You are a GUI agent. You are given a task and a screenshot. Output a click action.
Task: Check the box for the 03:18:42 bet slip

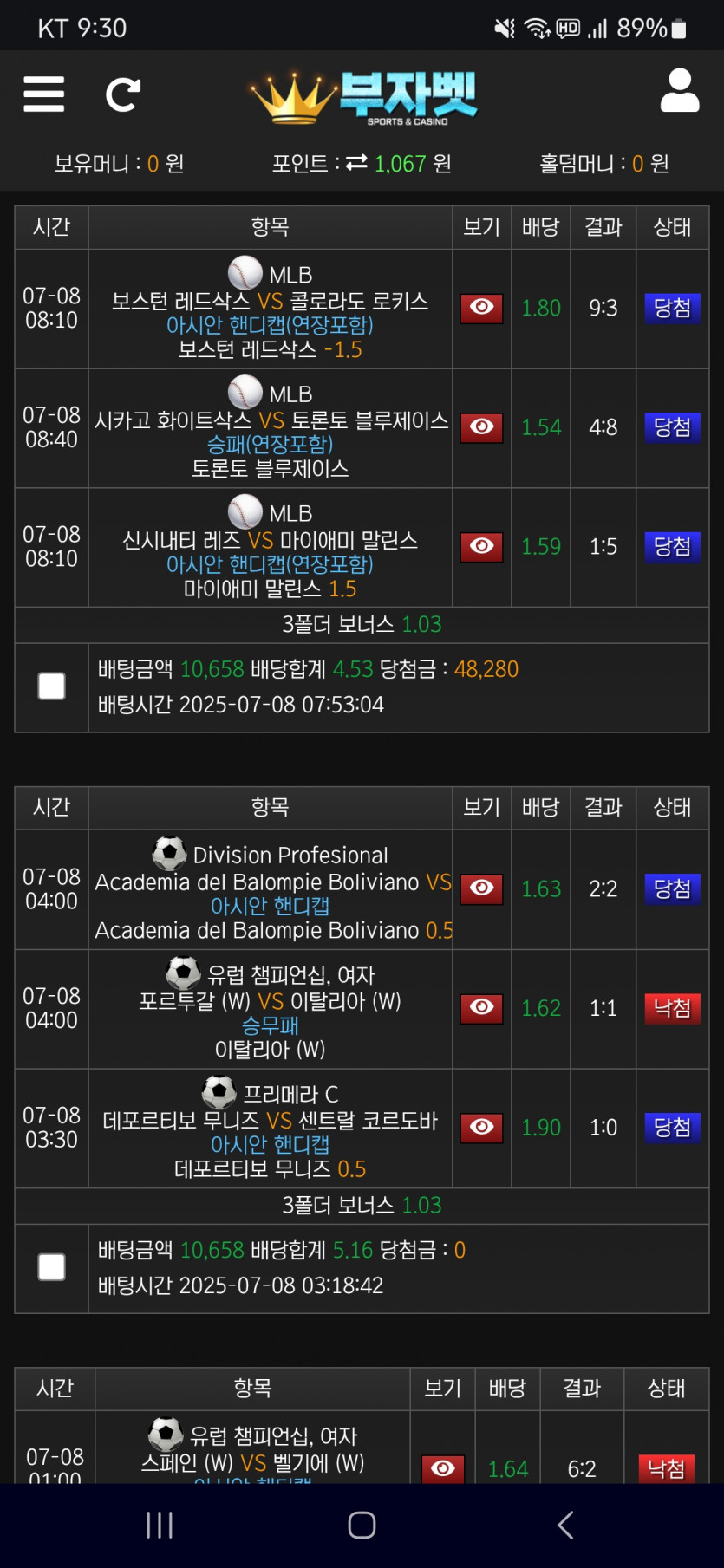(52, 1267)
